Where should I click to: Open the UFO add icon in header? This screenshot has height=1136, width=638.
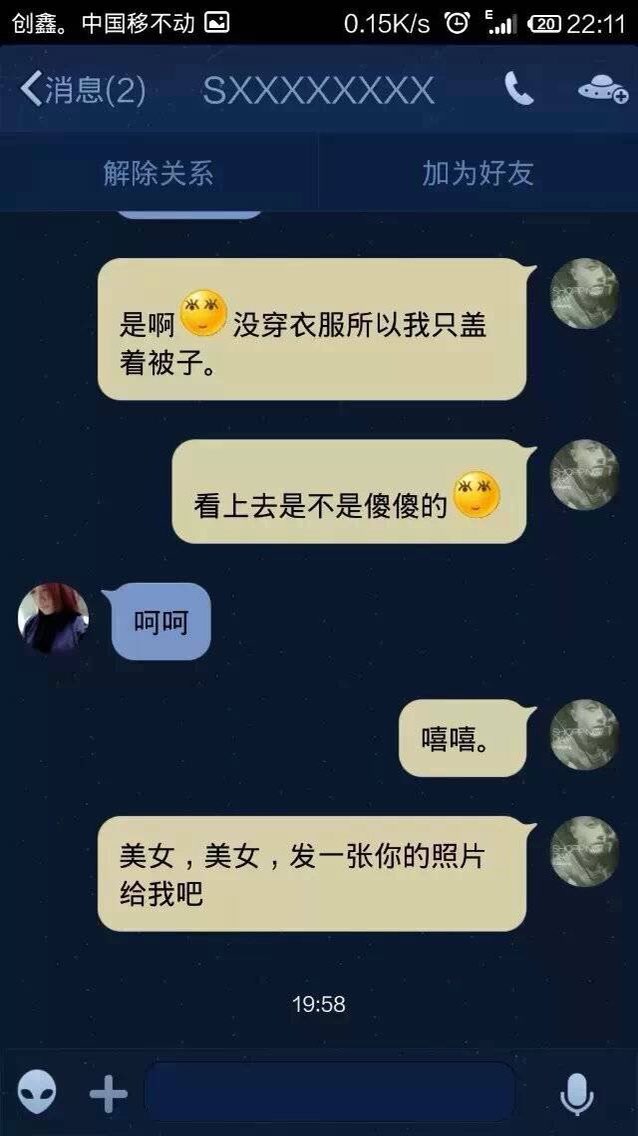pos(603,91)
